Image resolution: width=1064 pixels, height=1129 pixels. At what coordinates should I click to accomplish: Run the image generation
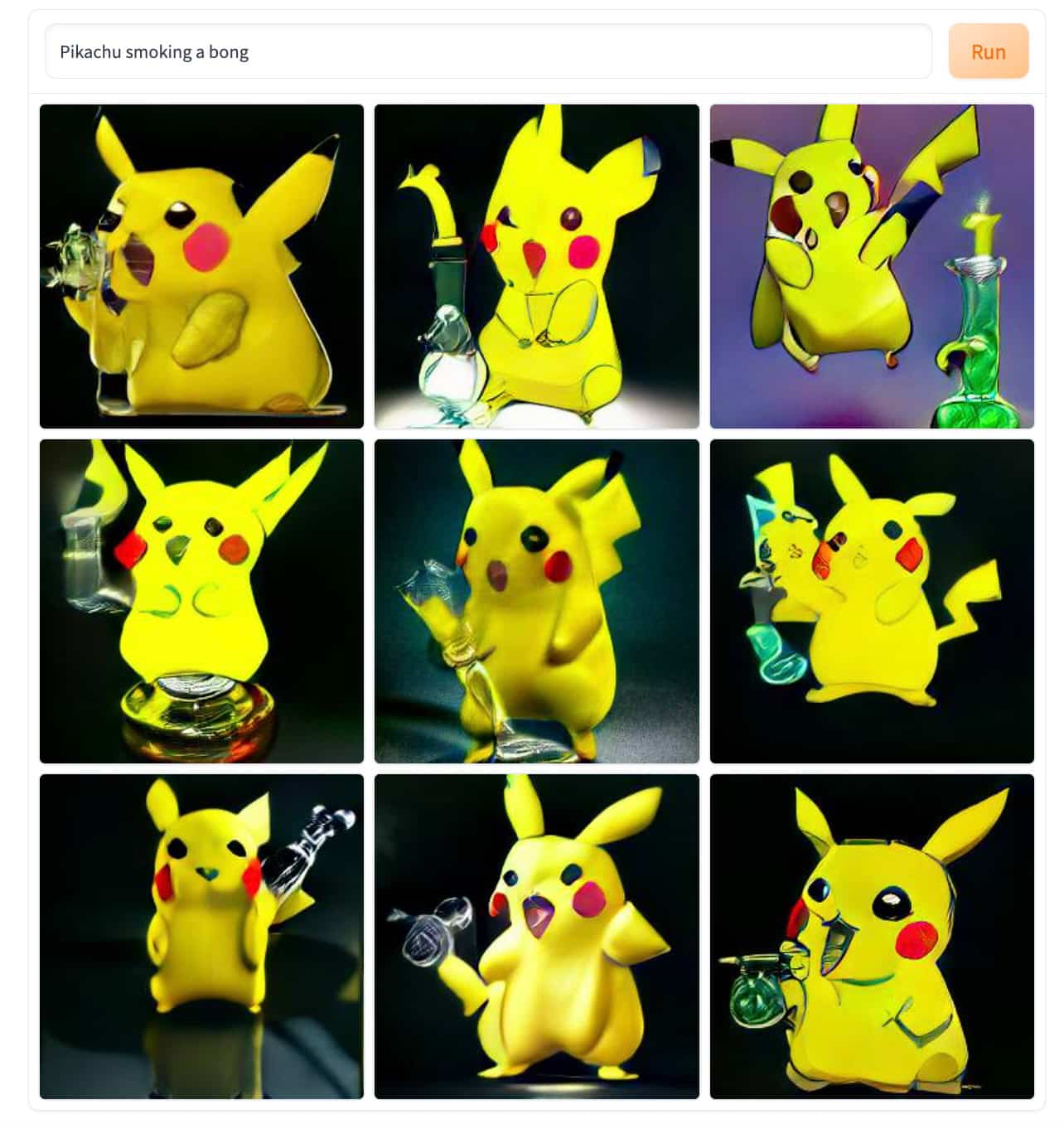[988, 51]
